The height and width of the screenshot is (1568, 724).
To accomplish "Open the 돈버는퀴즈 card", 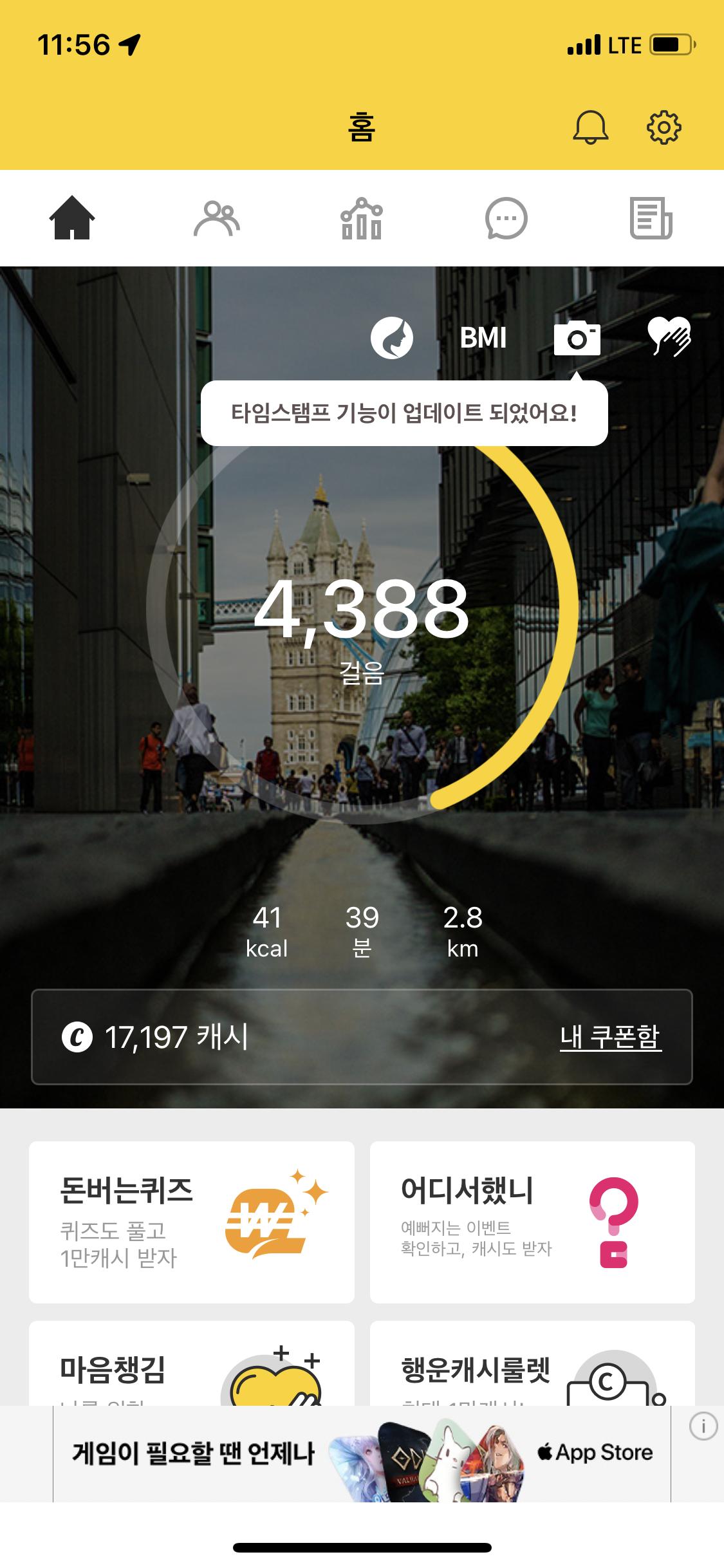I will [192, 1222].
